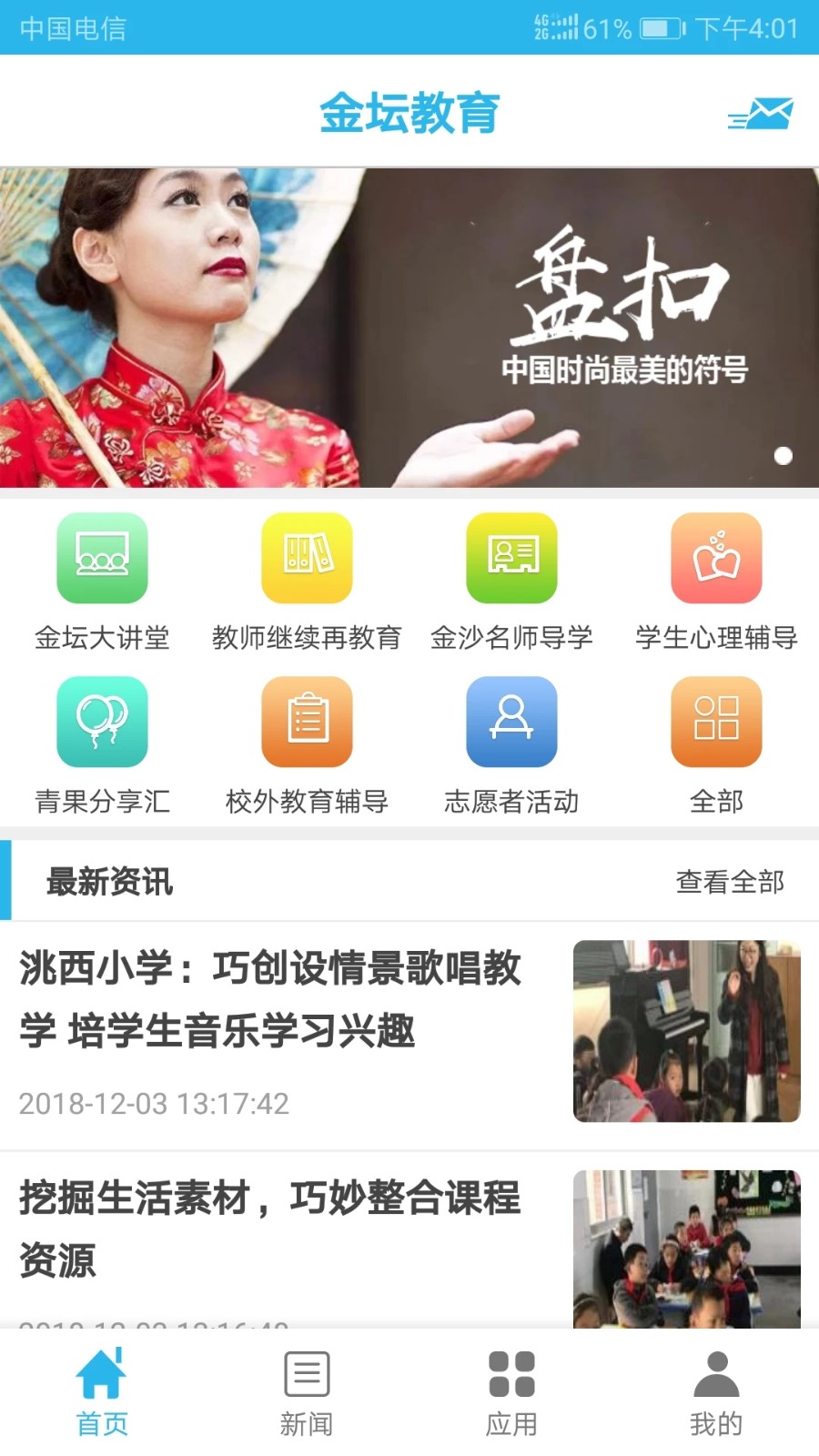This screenshot has width=819, height=1456.
Task: Switch to the 我的 tab
Action: click(716, 1392)
